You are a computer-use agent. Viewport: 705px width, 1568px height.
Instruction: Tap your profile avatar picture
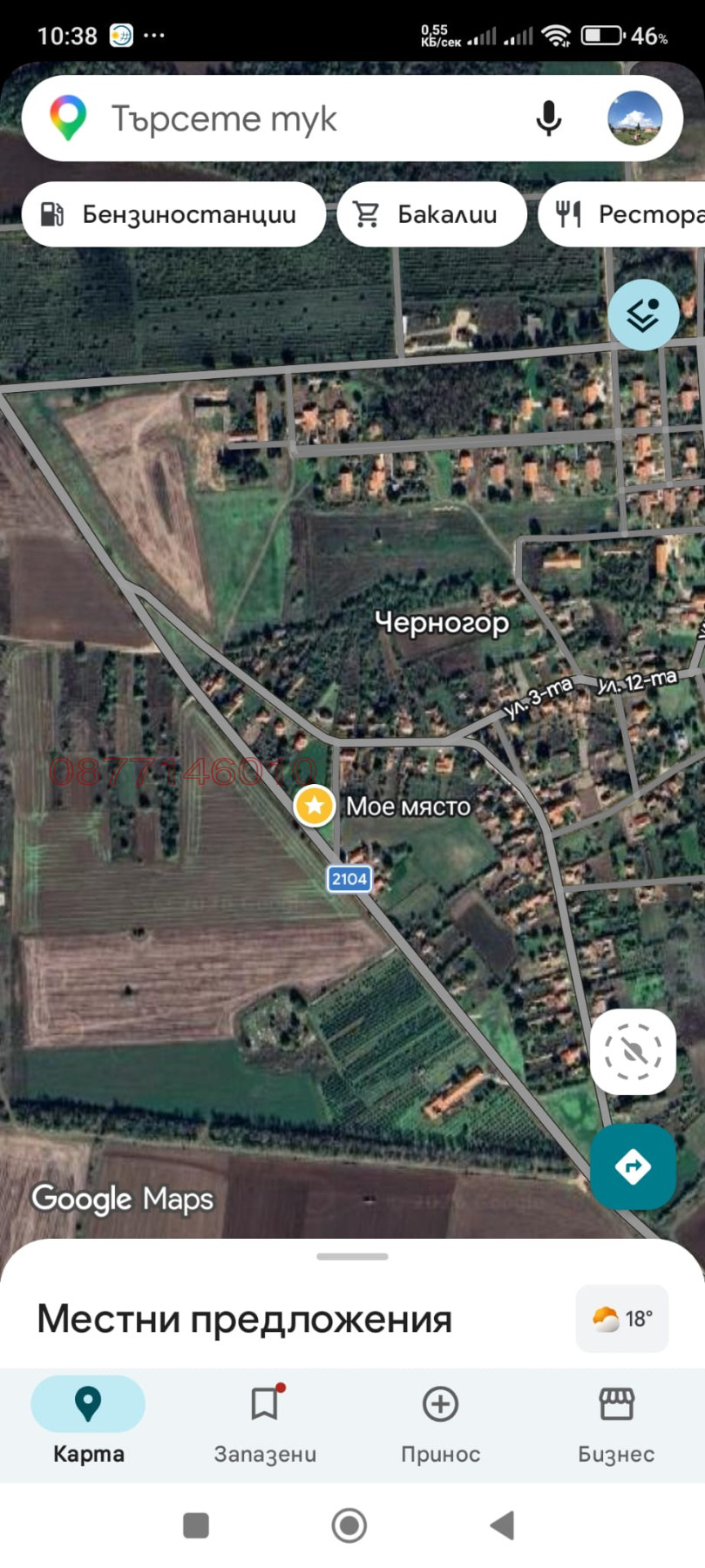635,118
